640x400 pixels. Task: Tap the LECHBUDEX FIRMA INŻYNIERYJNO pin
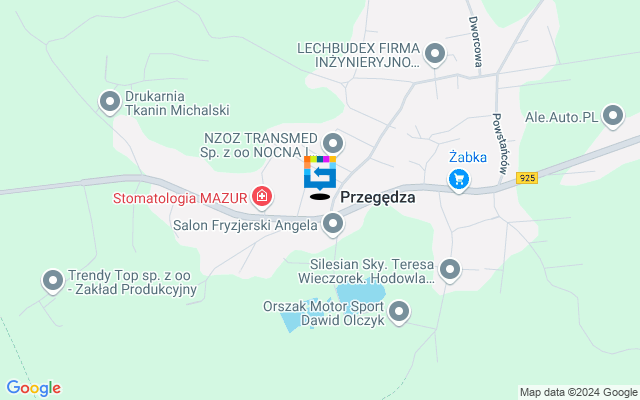click(x=435, y=53)
